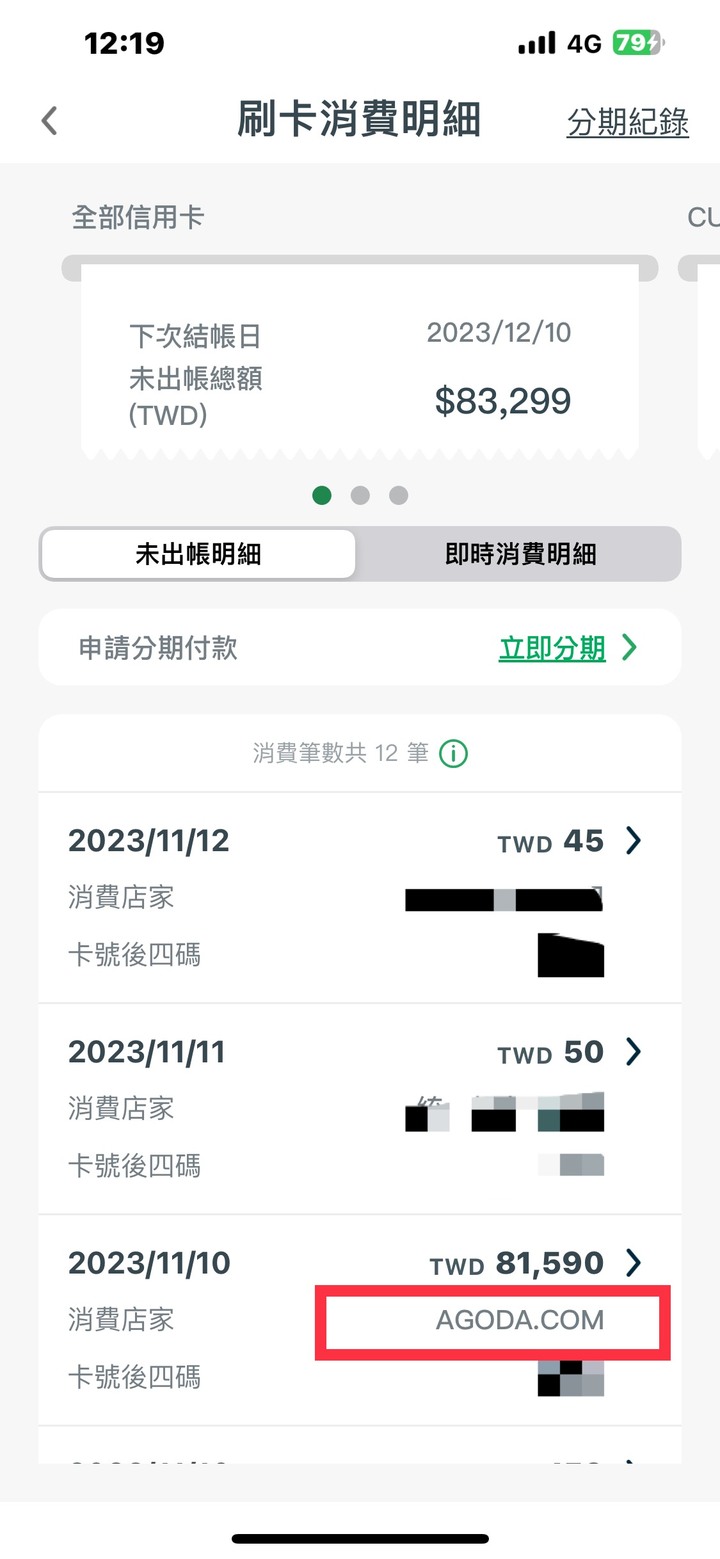This screenshot has width=720, height=1559.
Task: Tap the 全部信用卡 card label
Action: [x=137, y=217]
